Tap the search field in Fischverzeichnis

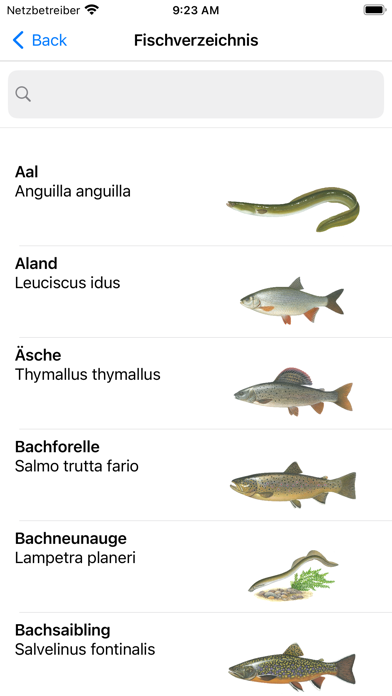(196, 94)
